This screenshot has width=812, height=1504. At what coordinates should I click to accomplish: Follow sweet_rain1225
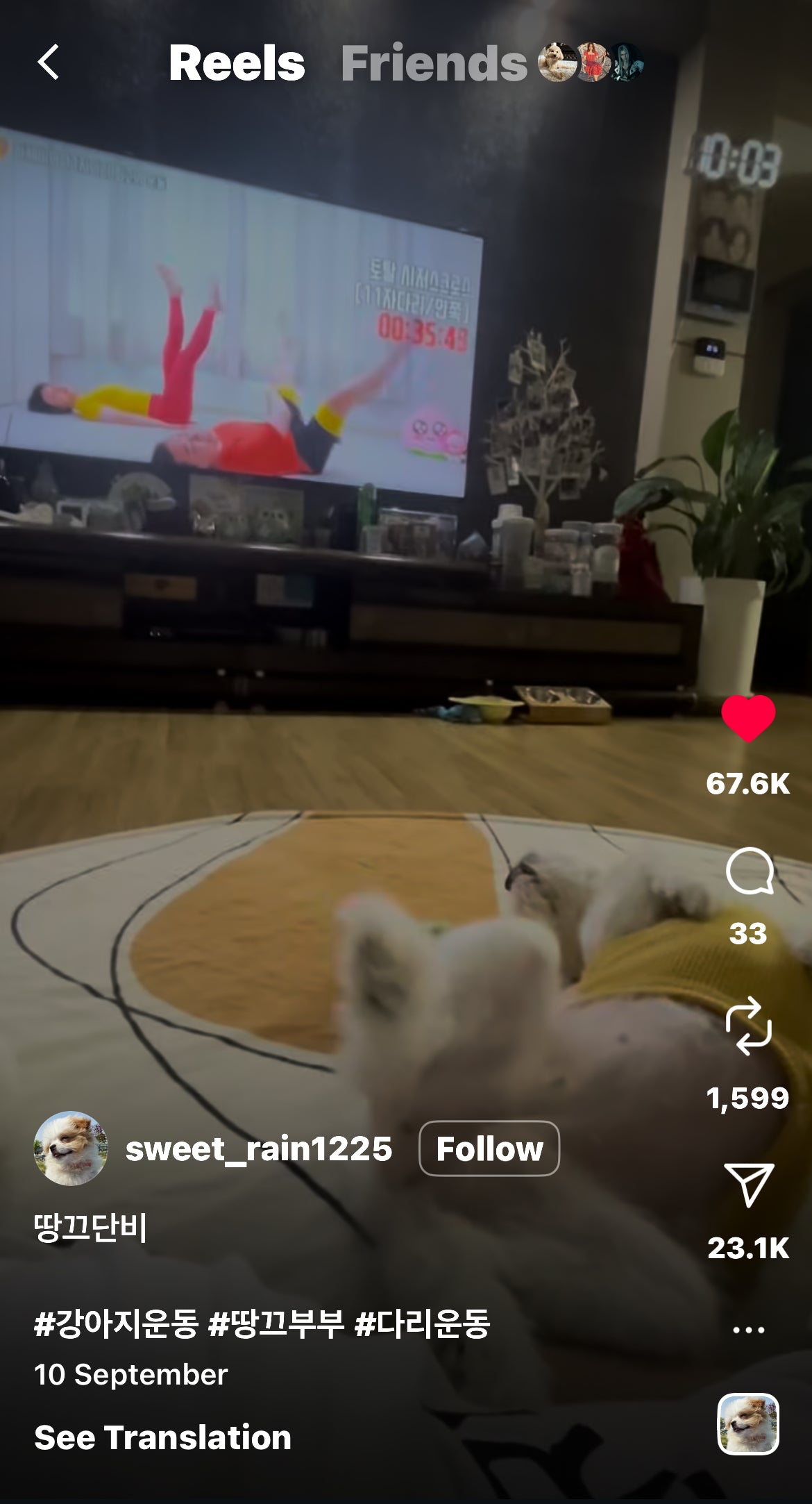pos(489,1148)
